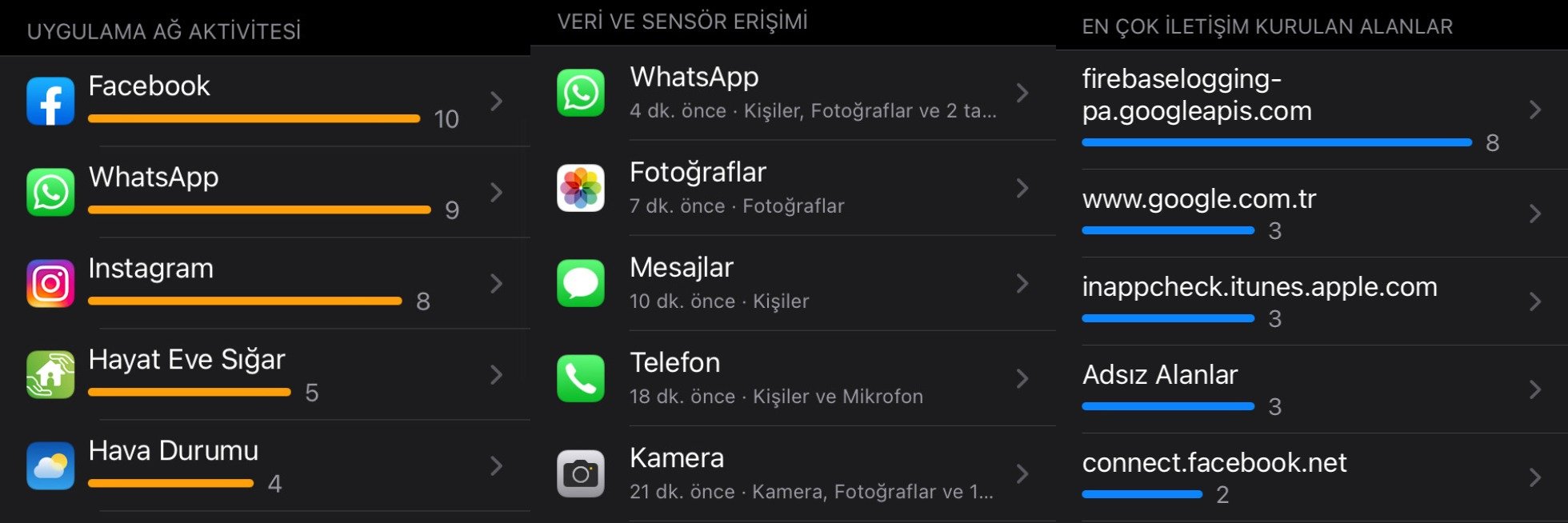Open Hayat Eve Sığar network activity
Image resolution: width=1568 pixels, height=523 pixels.
tap(264, 375)
